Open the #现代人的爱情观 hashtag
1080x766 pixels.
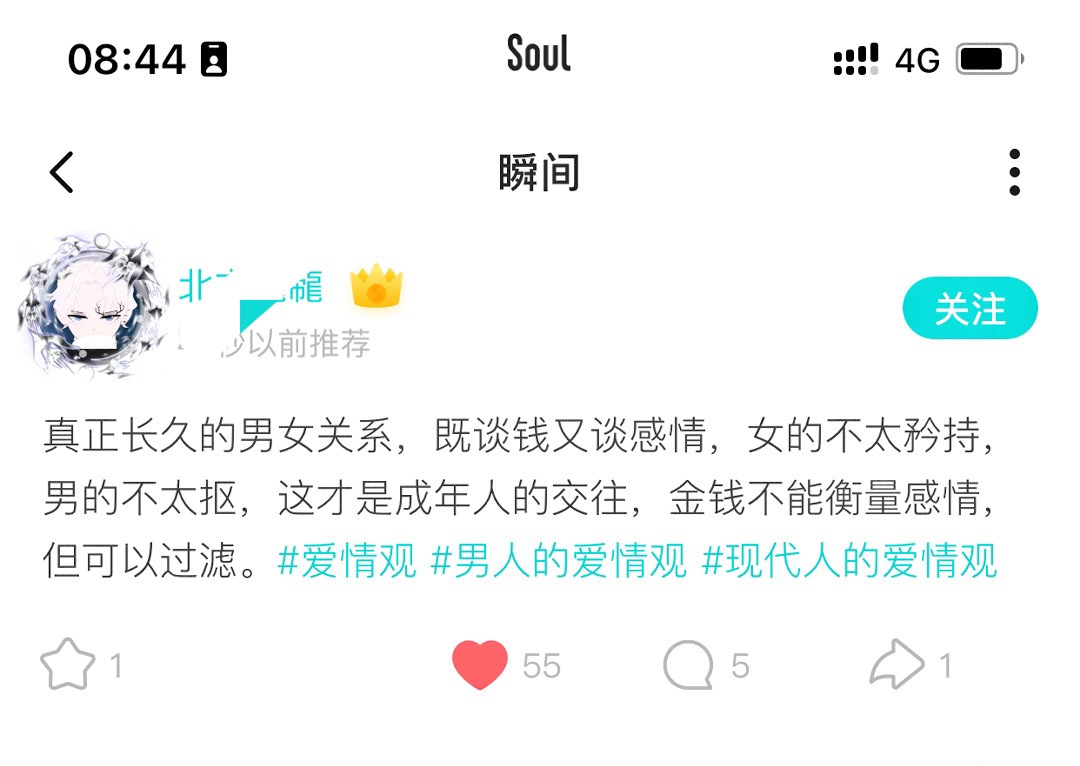click(x=850, y=562)
